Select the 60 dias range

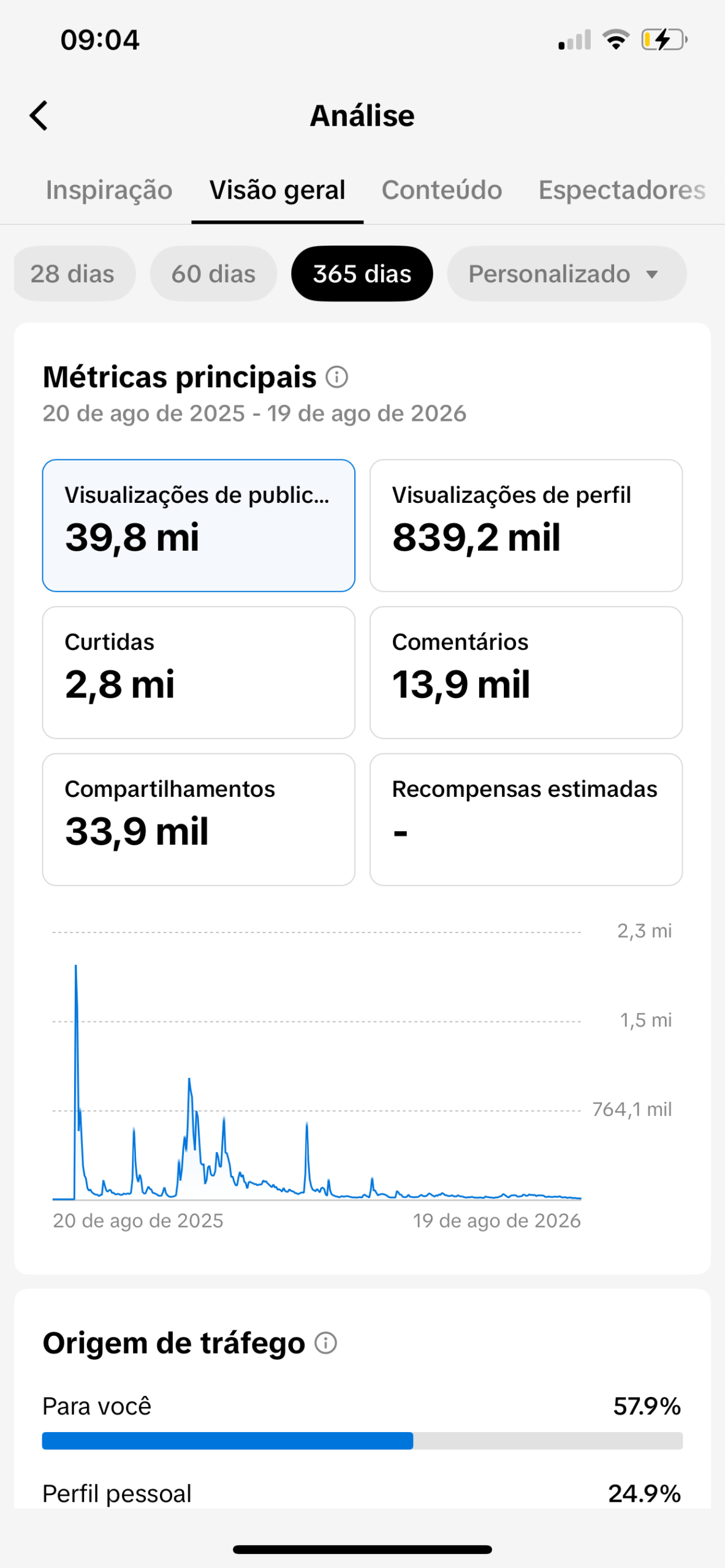[x=213, y=274]
